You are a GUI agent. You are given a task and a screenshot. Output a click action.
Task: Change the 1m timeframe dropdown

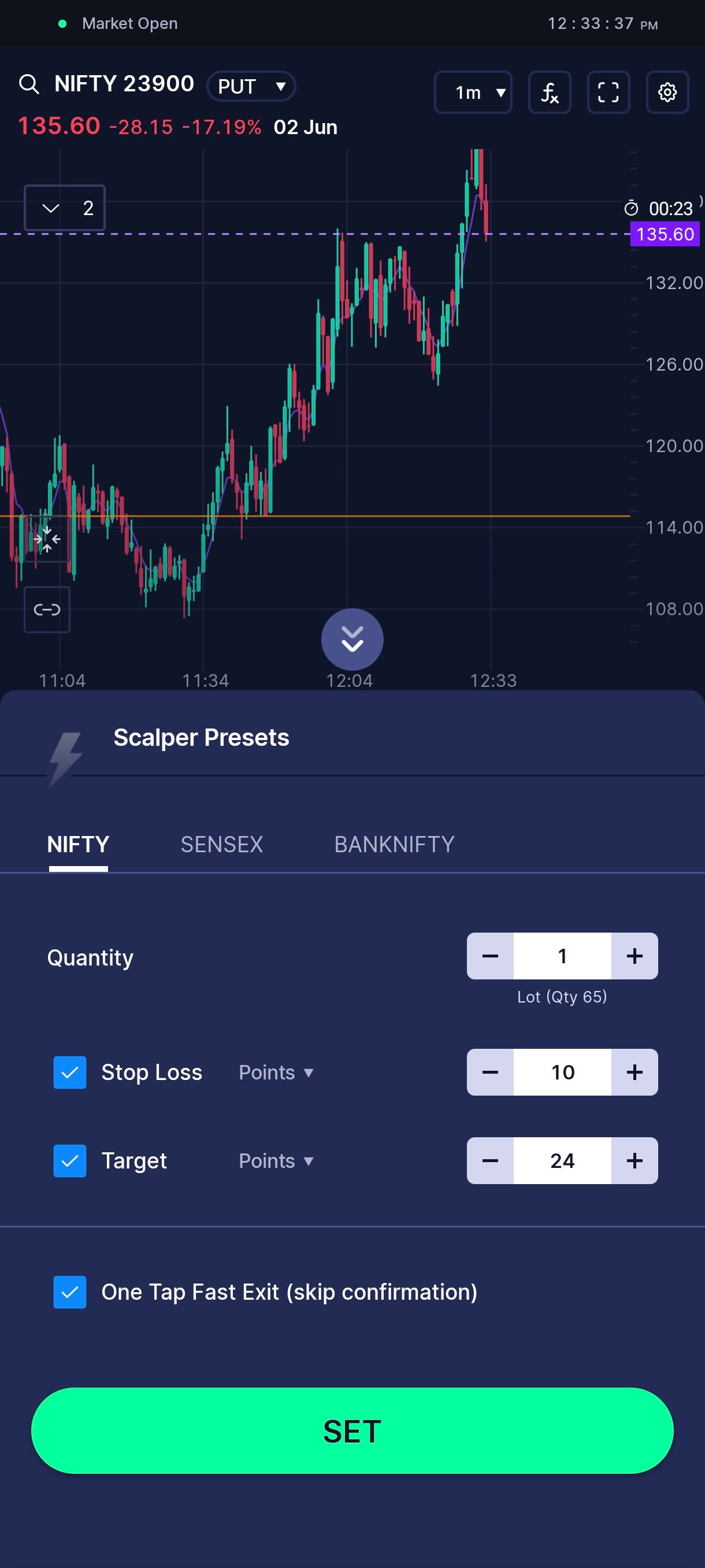point(473,93)
